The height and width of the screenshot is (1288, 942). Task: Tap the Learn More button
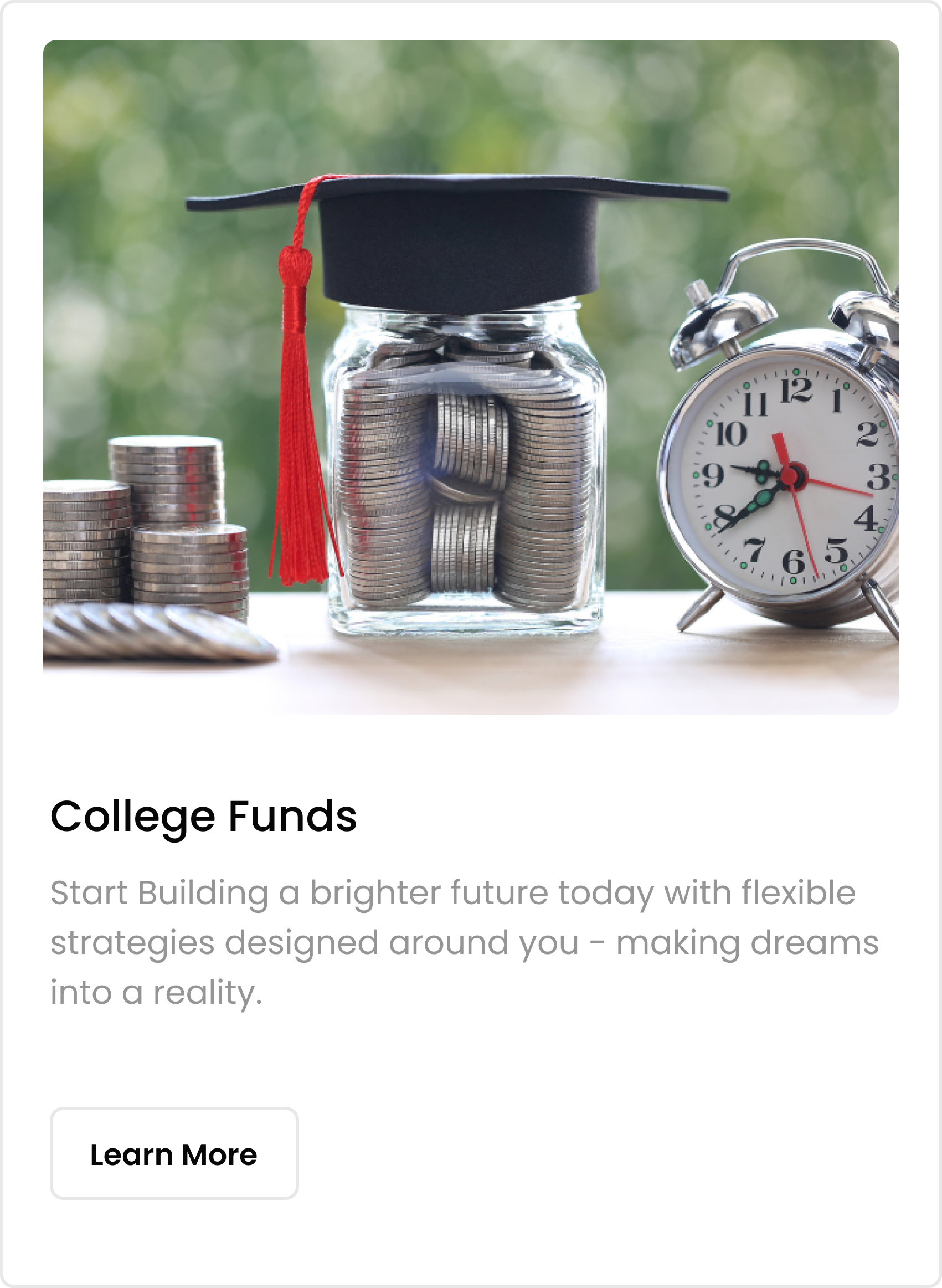tap(174, 1154)
